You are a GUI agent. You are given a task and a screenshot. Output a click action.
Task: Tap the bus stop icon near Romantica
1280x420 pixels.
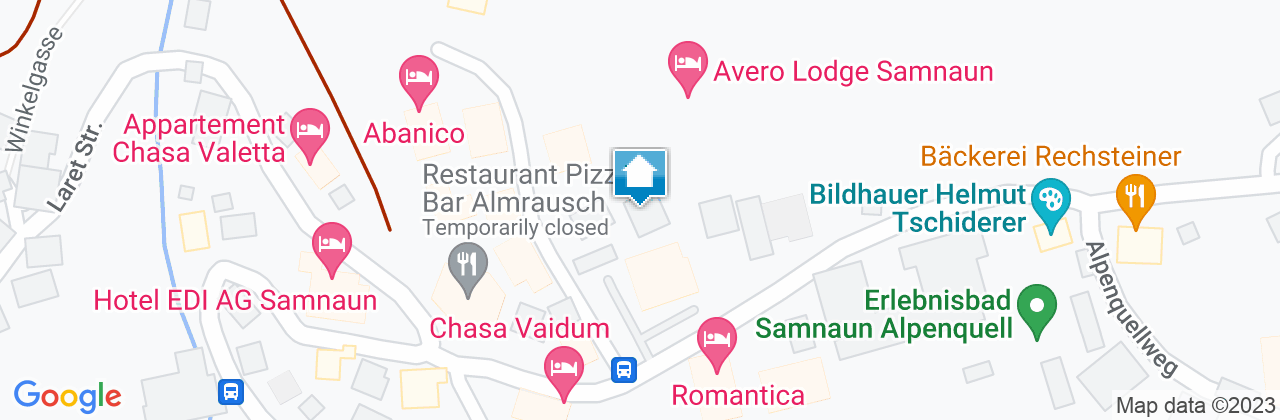624,369
